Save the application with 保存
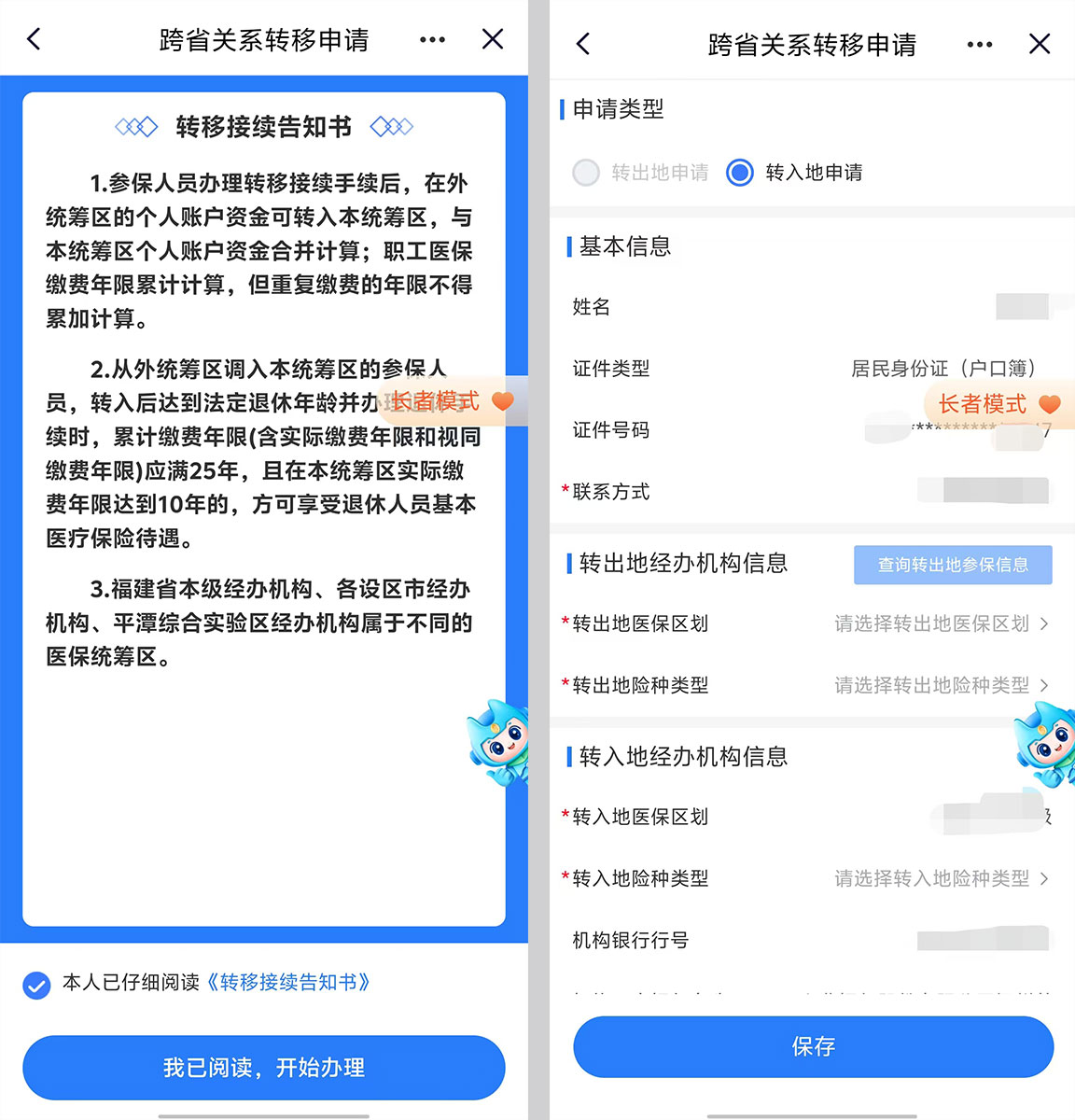Screen dimensions: 1075x1120 point(813,1046)
